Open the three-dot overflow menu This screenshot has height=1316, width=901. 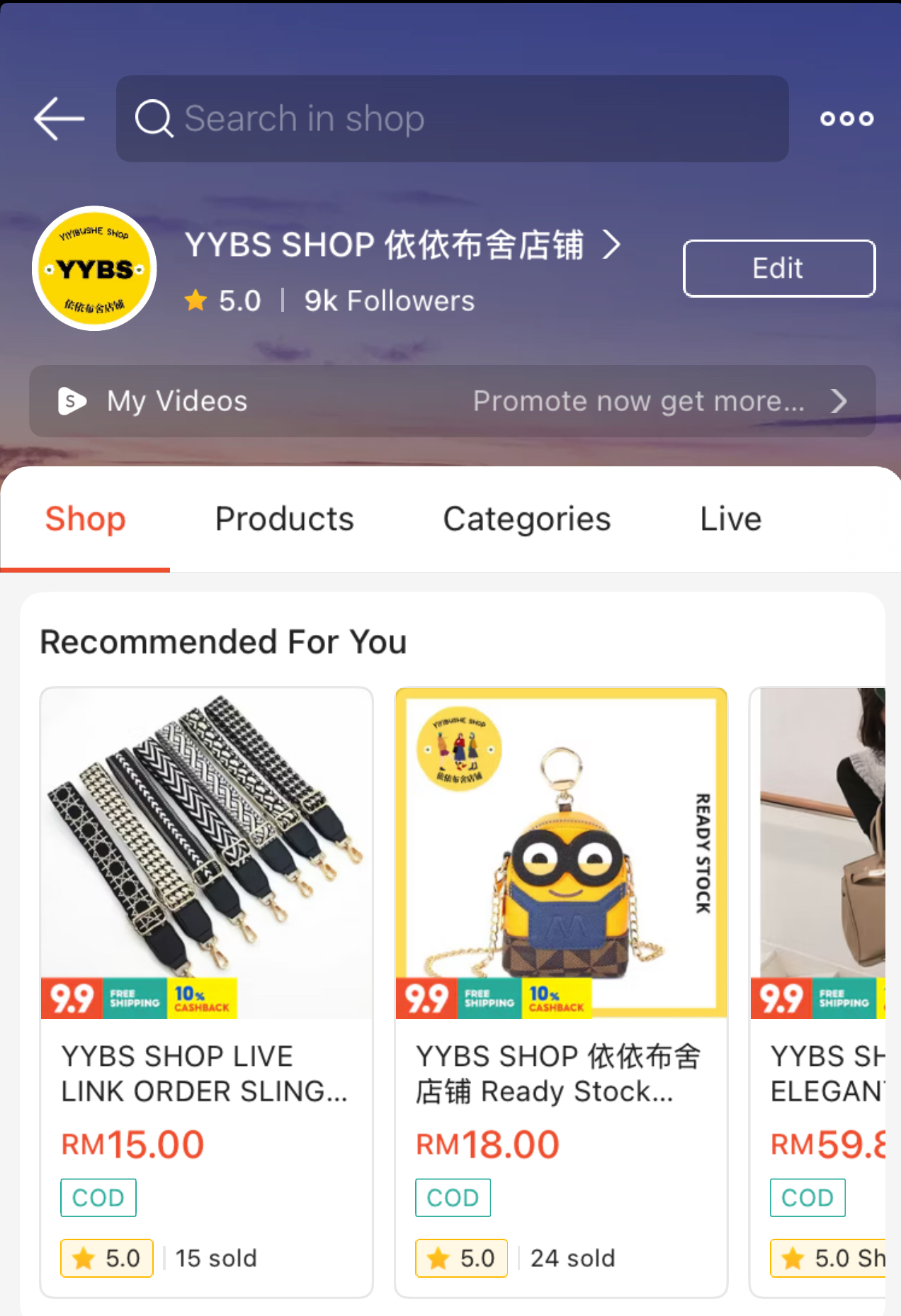[x=846, y=118]
